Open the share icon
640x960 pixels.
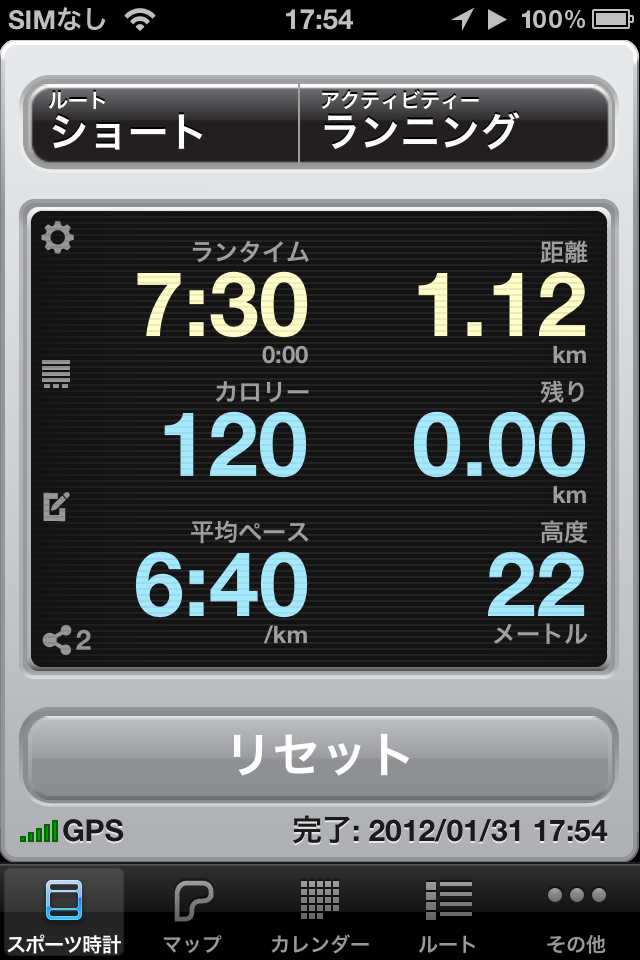click(60, 640)
